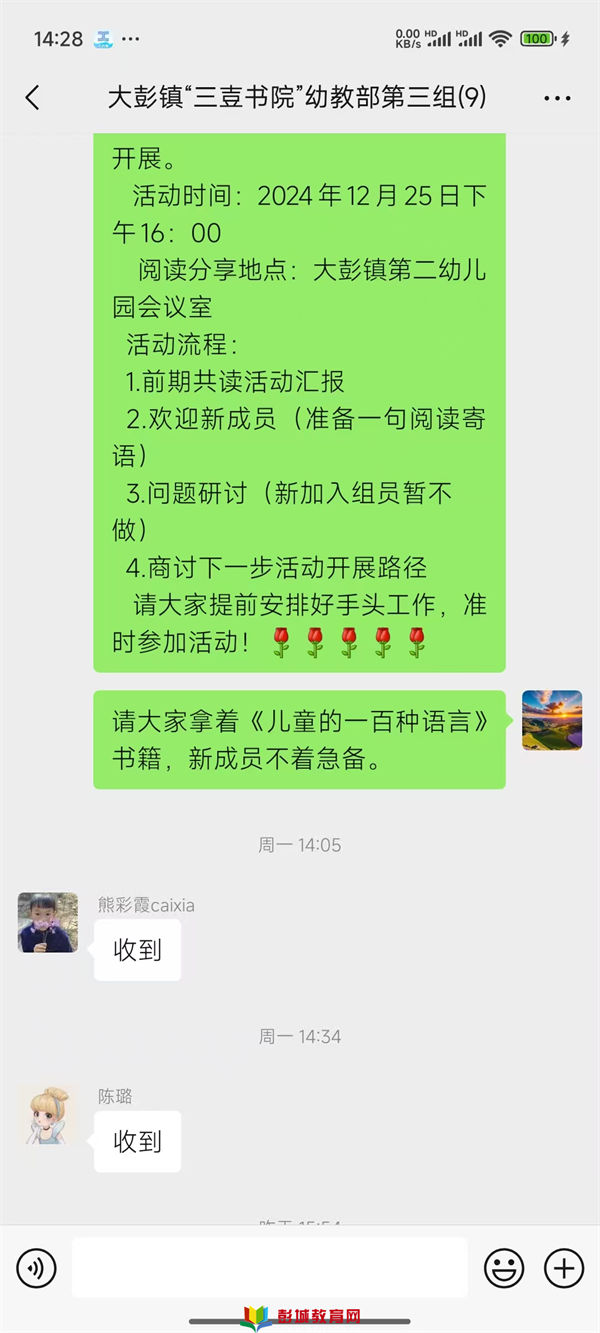This screenshot has height=1333, width=600.
Task: Switch to voice message input
Action: coord(37,1269)
